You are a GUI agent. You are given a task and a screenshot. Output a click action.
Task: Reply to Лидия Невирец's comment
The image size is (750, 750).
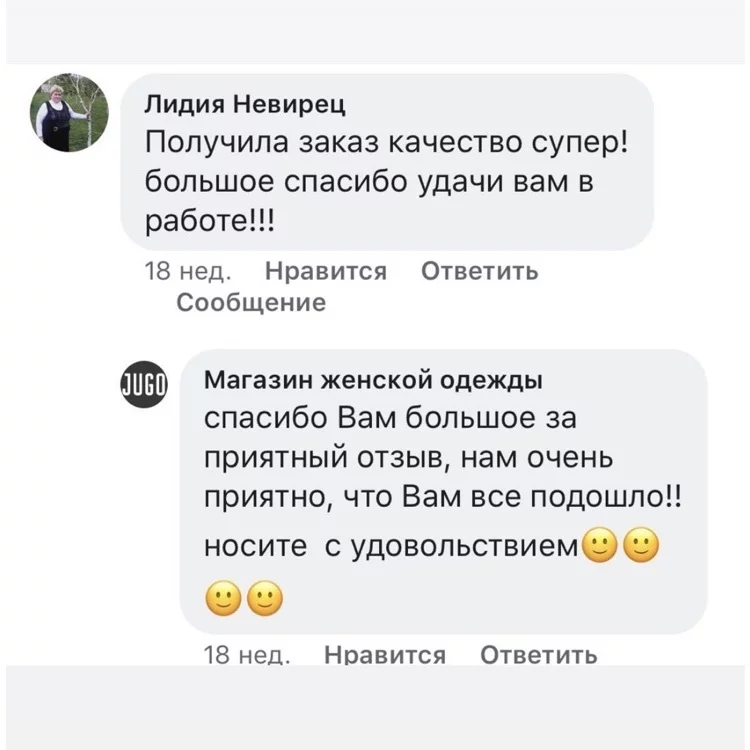(479, 272)
